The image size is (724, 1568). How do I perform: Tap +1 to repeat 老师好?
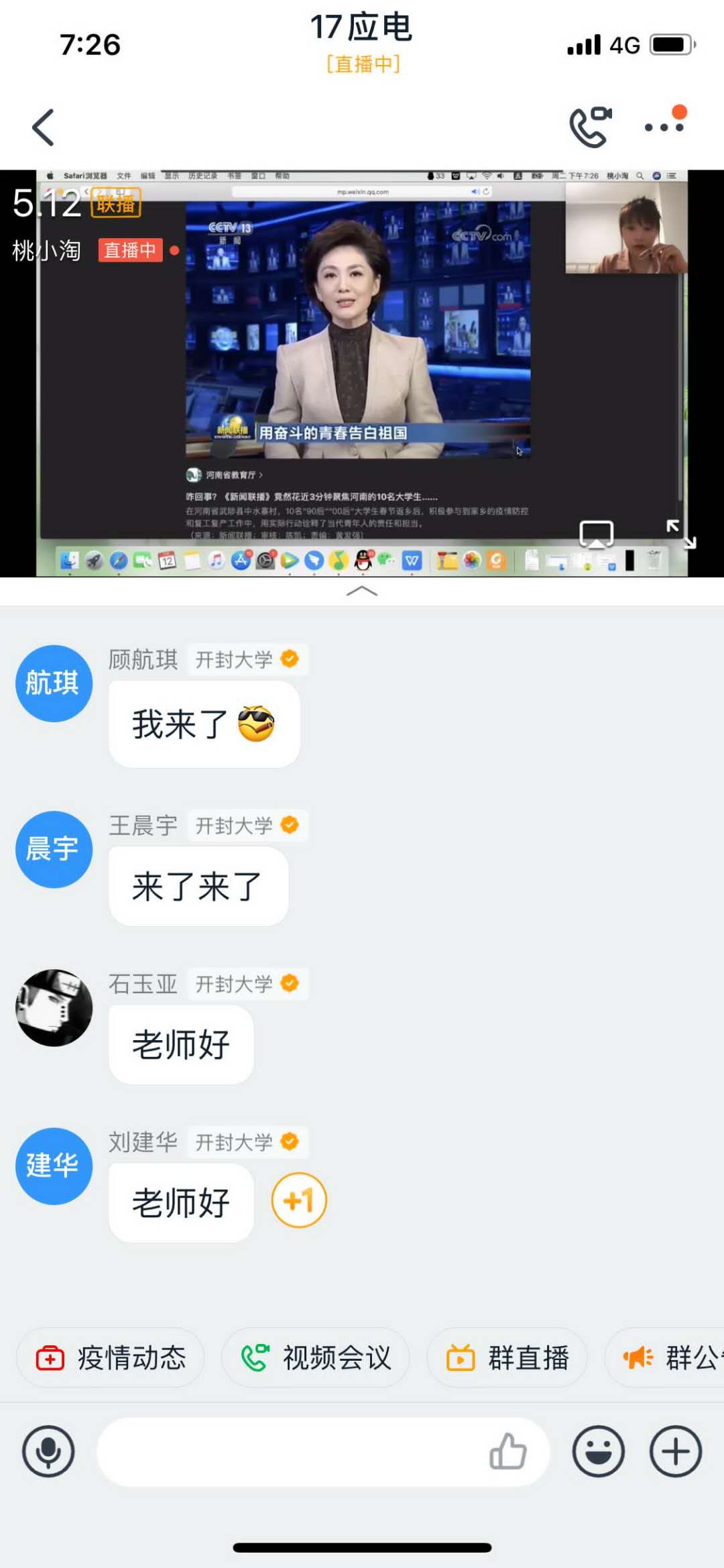coord(299,1200)
